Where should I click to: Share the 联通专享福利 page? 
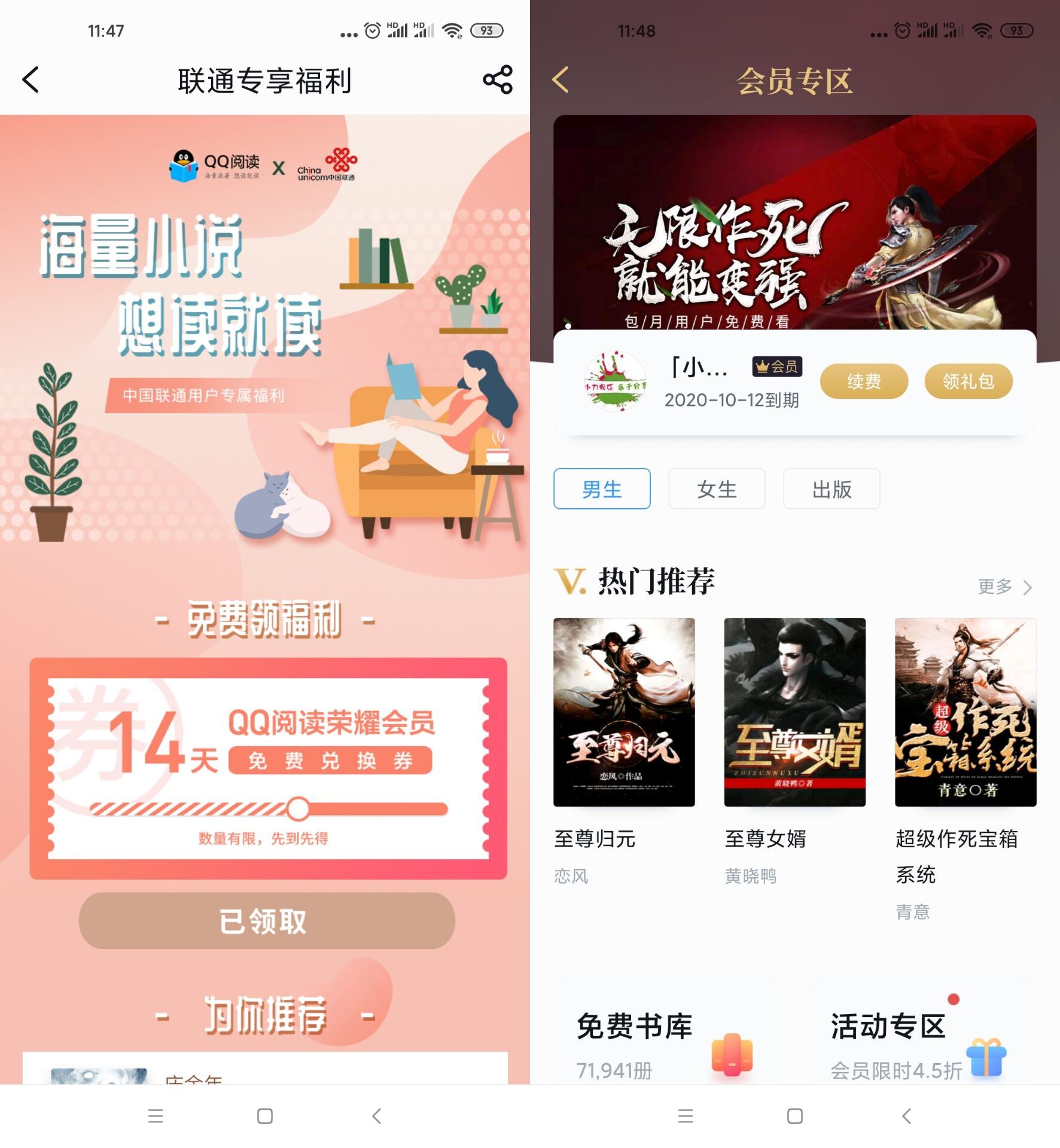coord(497,80)
